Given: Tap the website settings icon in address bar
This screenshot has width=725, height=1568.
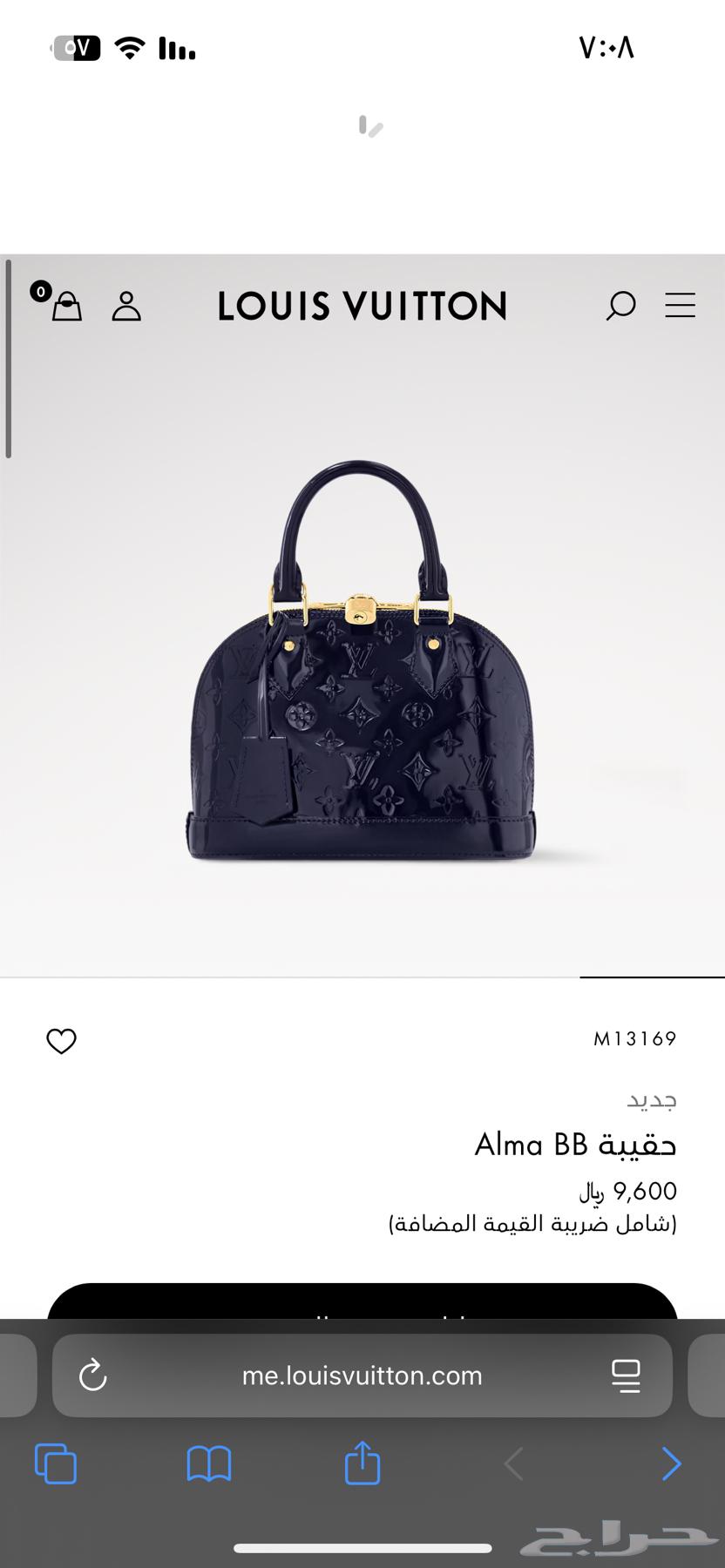Looking at the screenshot, I should pos(624,1376).
